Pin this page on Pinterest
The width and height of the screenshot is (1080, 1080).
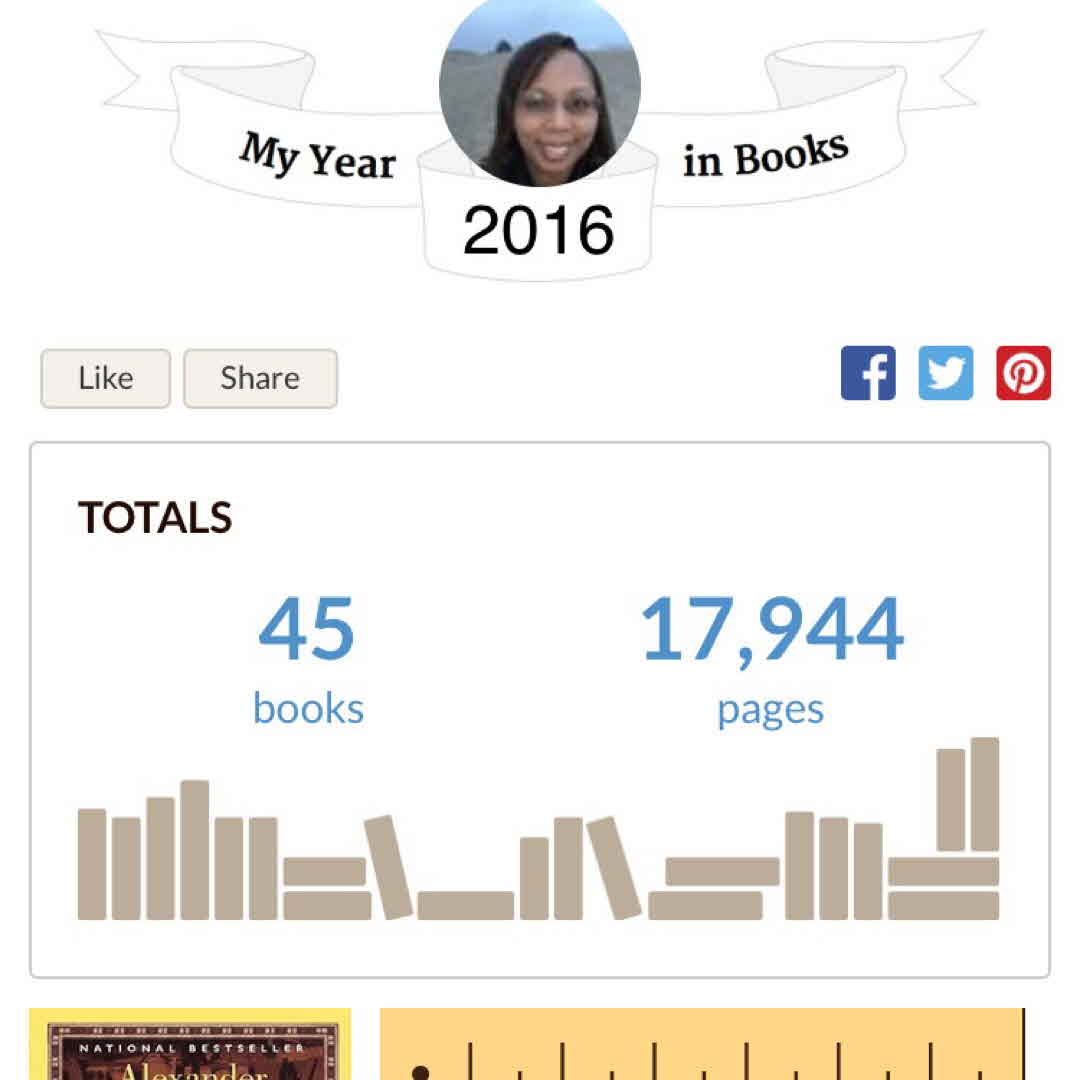(x=1023, y=373)
